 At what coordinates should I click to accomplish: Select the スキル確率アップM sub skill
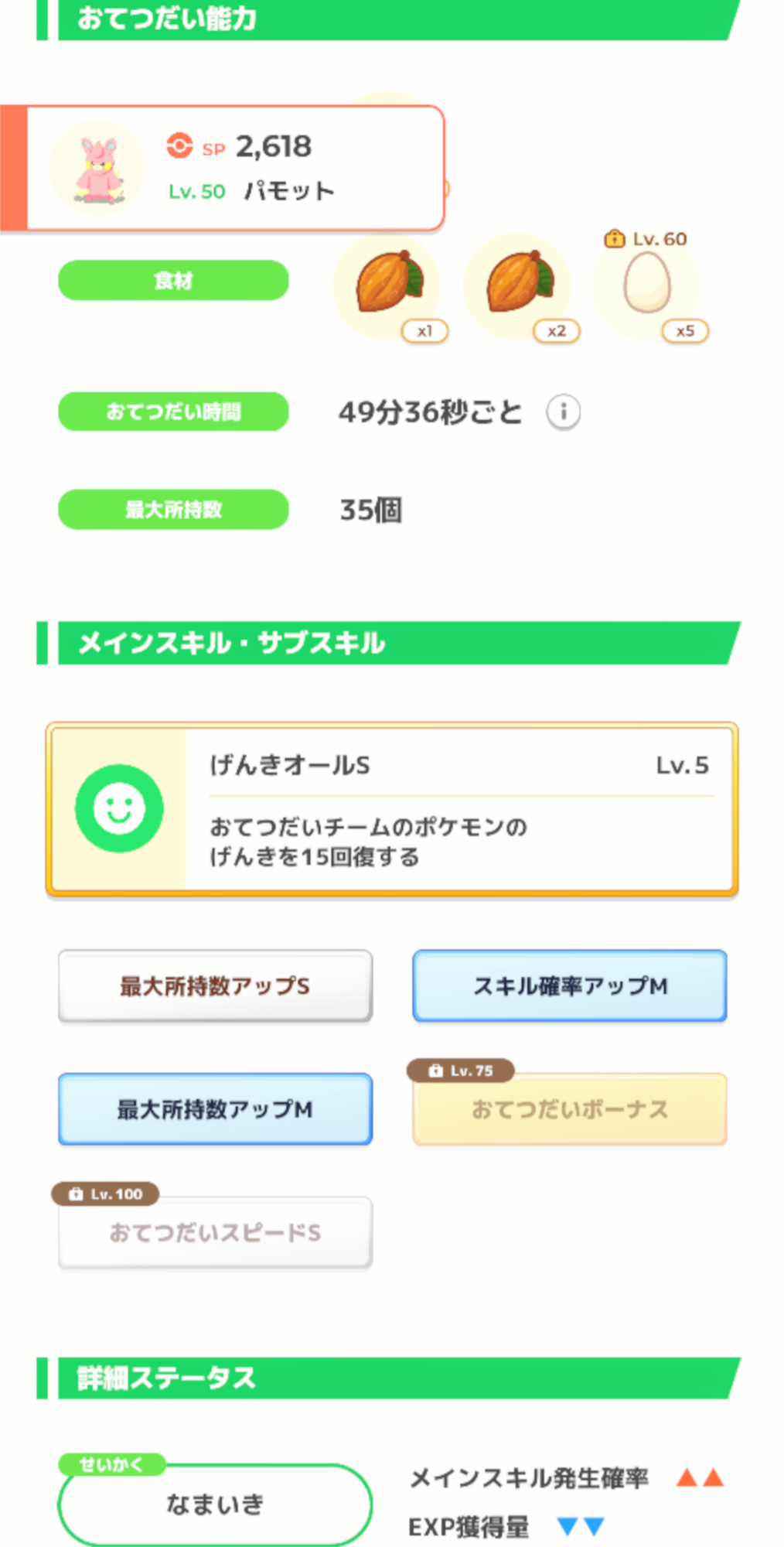(x=570, y=986)
